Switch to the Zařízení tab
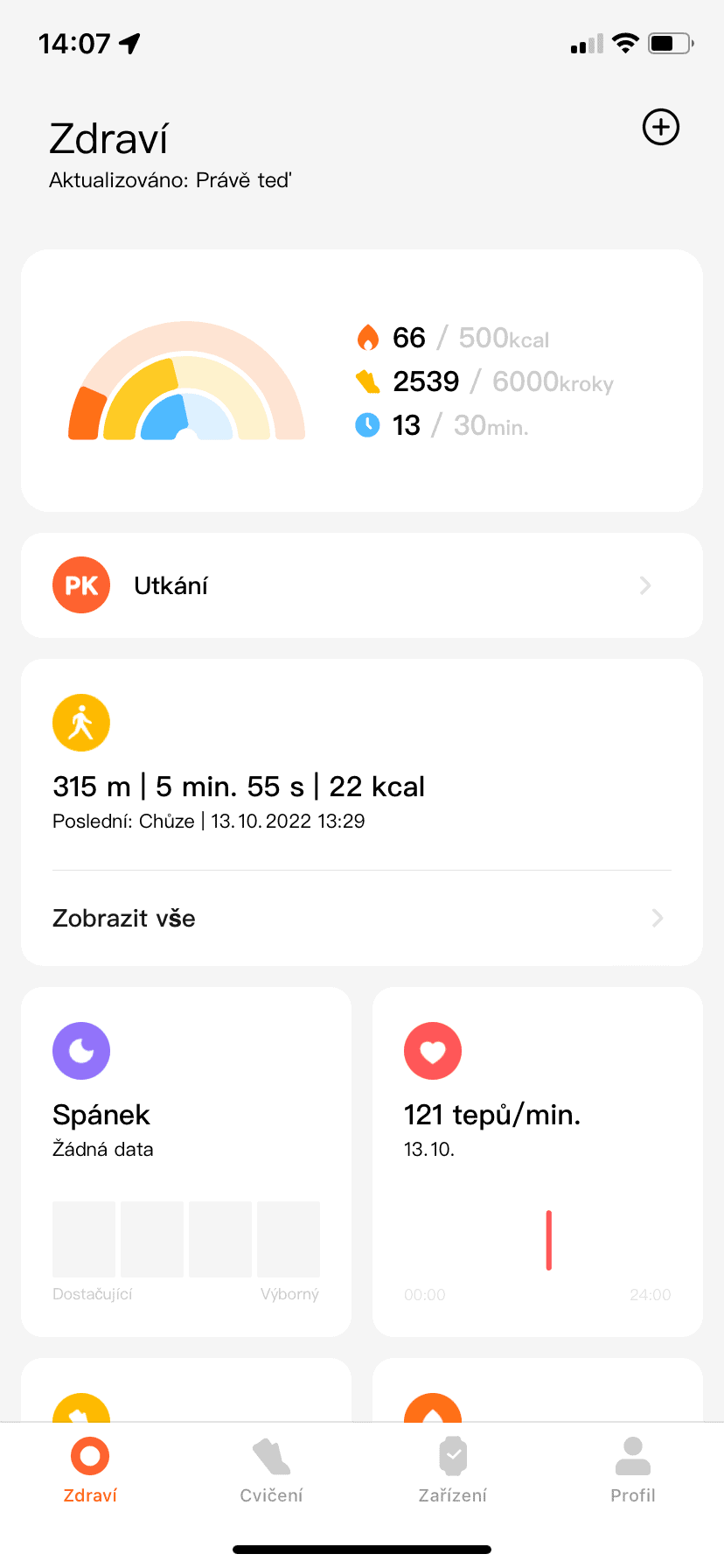The image size is (724, 1568). tap(452, 1472)
